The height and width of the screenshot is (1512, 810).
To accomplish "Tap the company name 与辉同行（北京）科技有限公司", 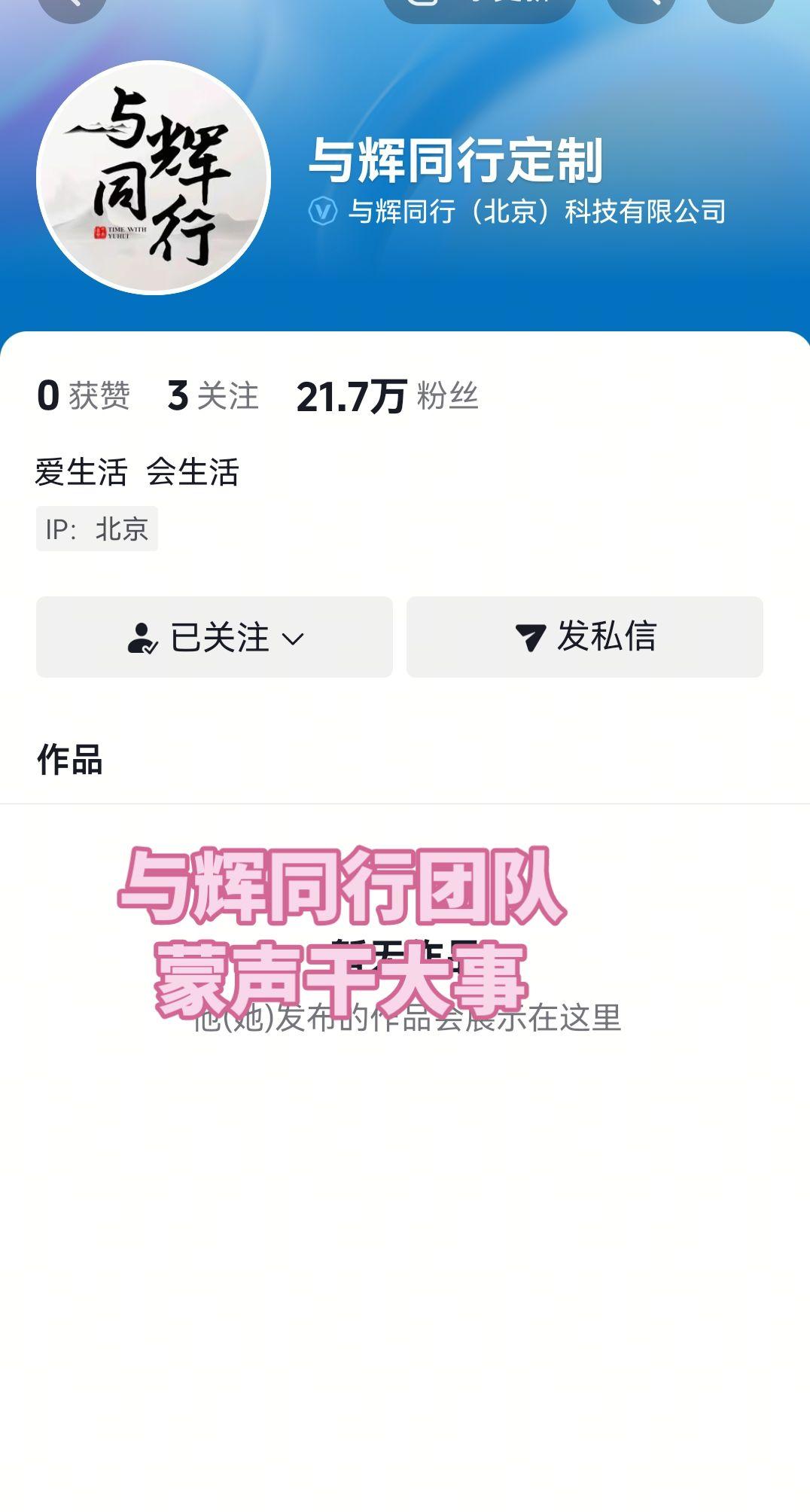I will 538,212.
